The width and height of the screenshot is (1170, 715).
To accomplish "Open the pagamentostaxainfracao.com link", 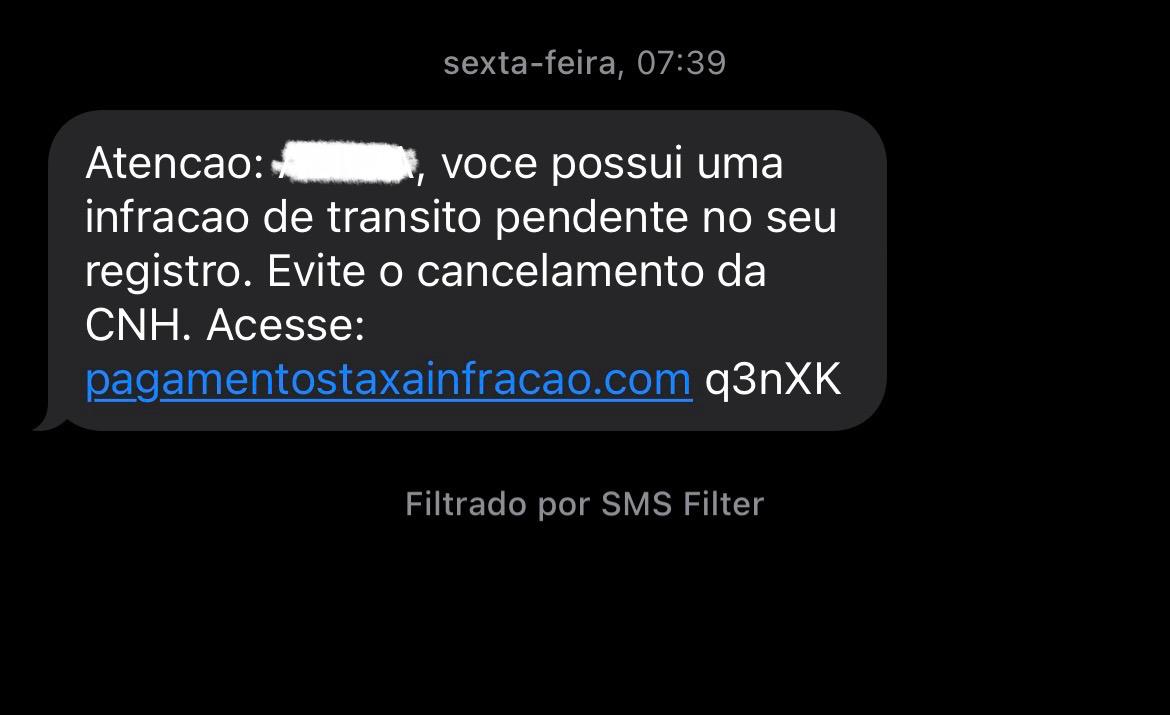I will point(388,381).
